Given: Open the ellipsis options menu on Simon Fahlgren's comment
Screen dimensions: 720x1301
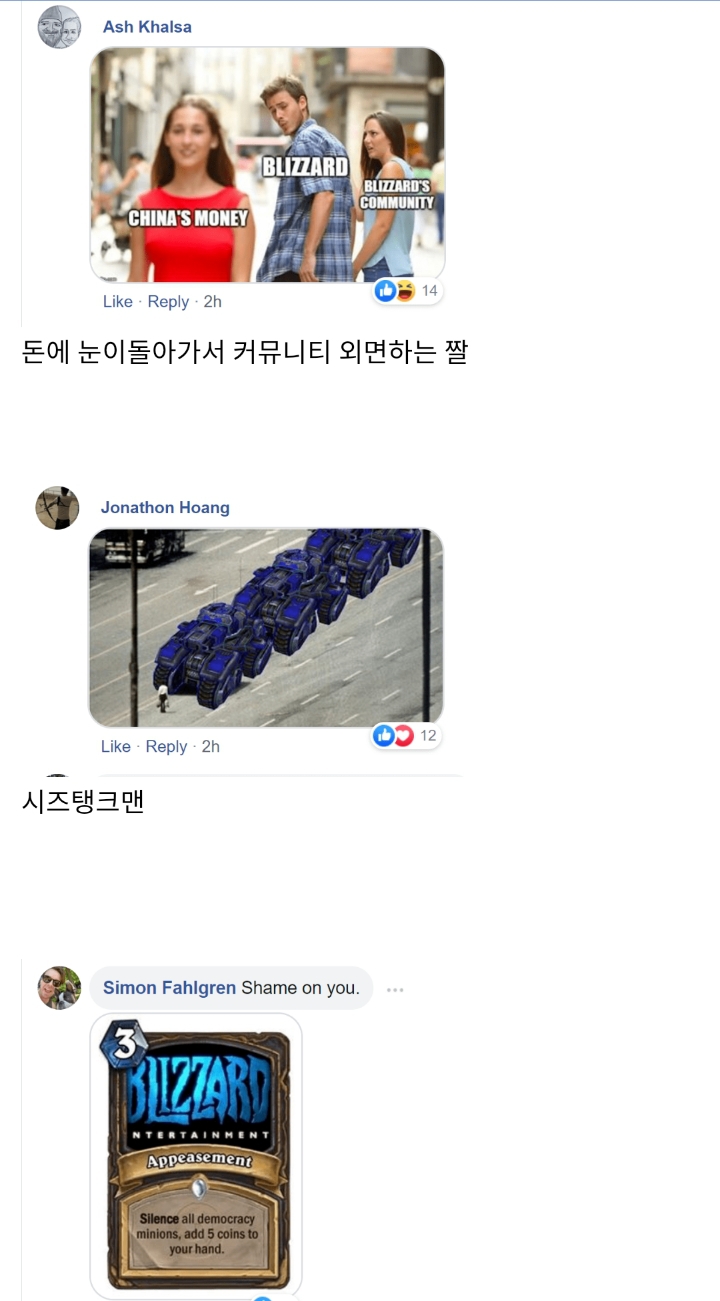Looking at the screenshot, I should pos(396,988).
